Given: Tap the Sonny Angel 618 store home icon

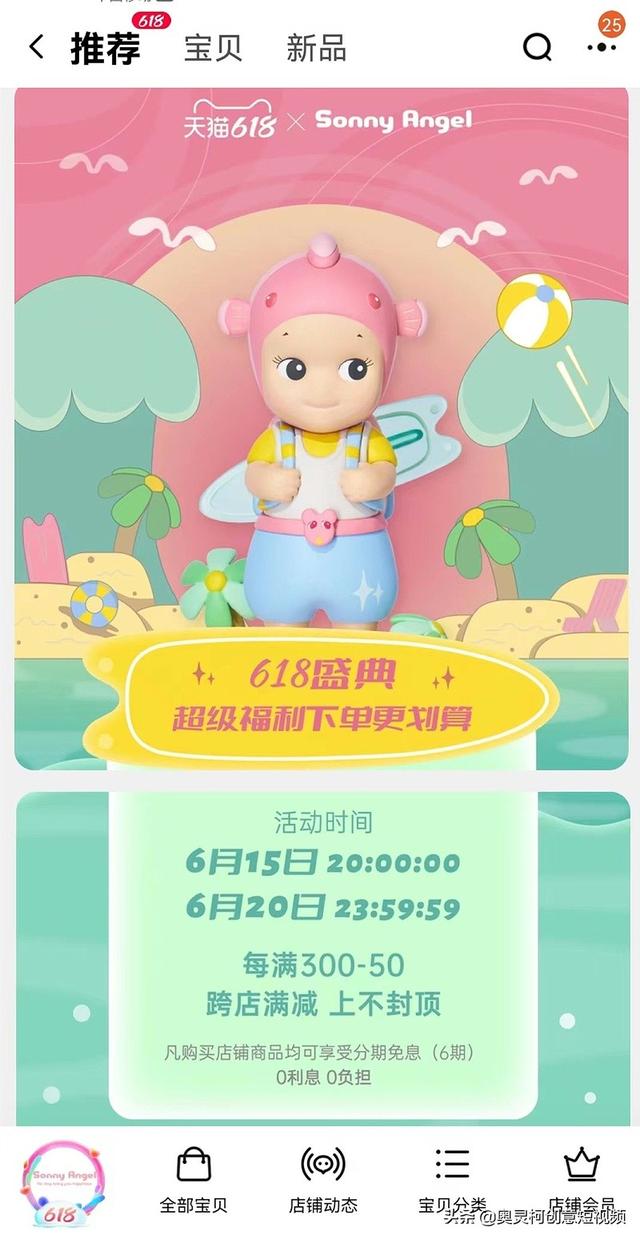Looking at the screenshot, I should tap(63, 1183).
